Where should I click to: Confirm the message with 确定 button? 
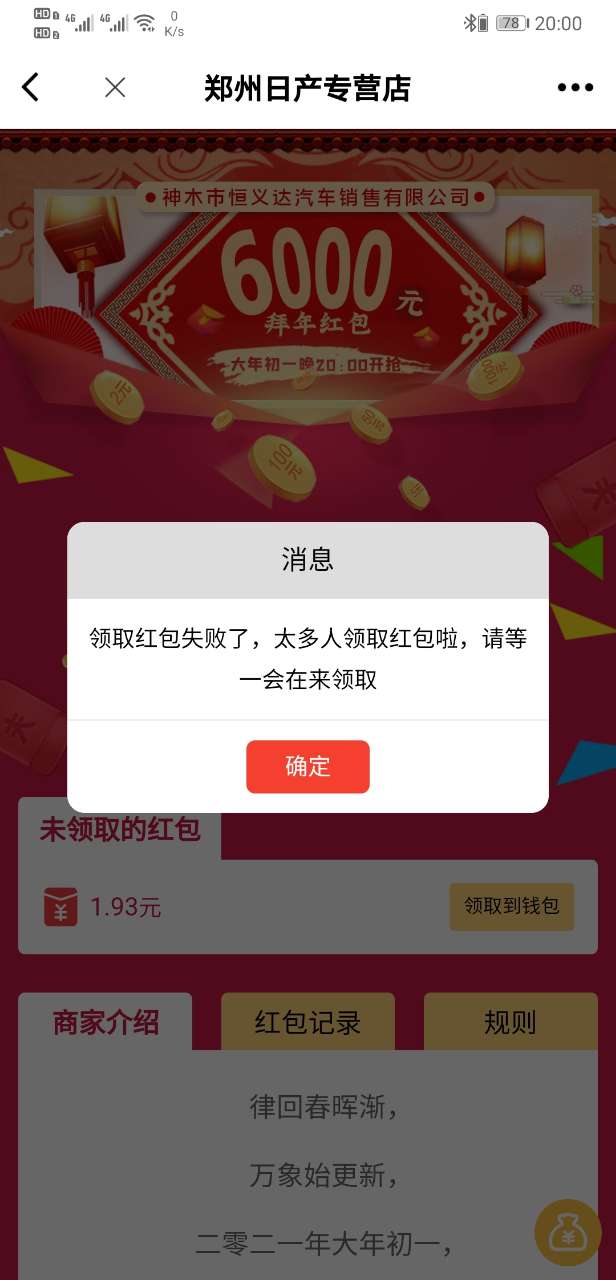point(308,767)
